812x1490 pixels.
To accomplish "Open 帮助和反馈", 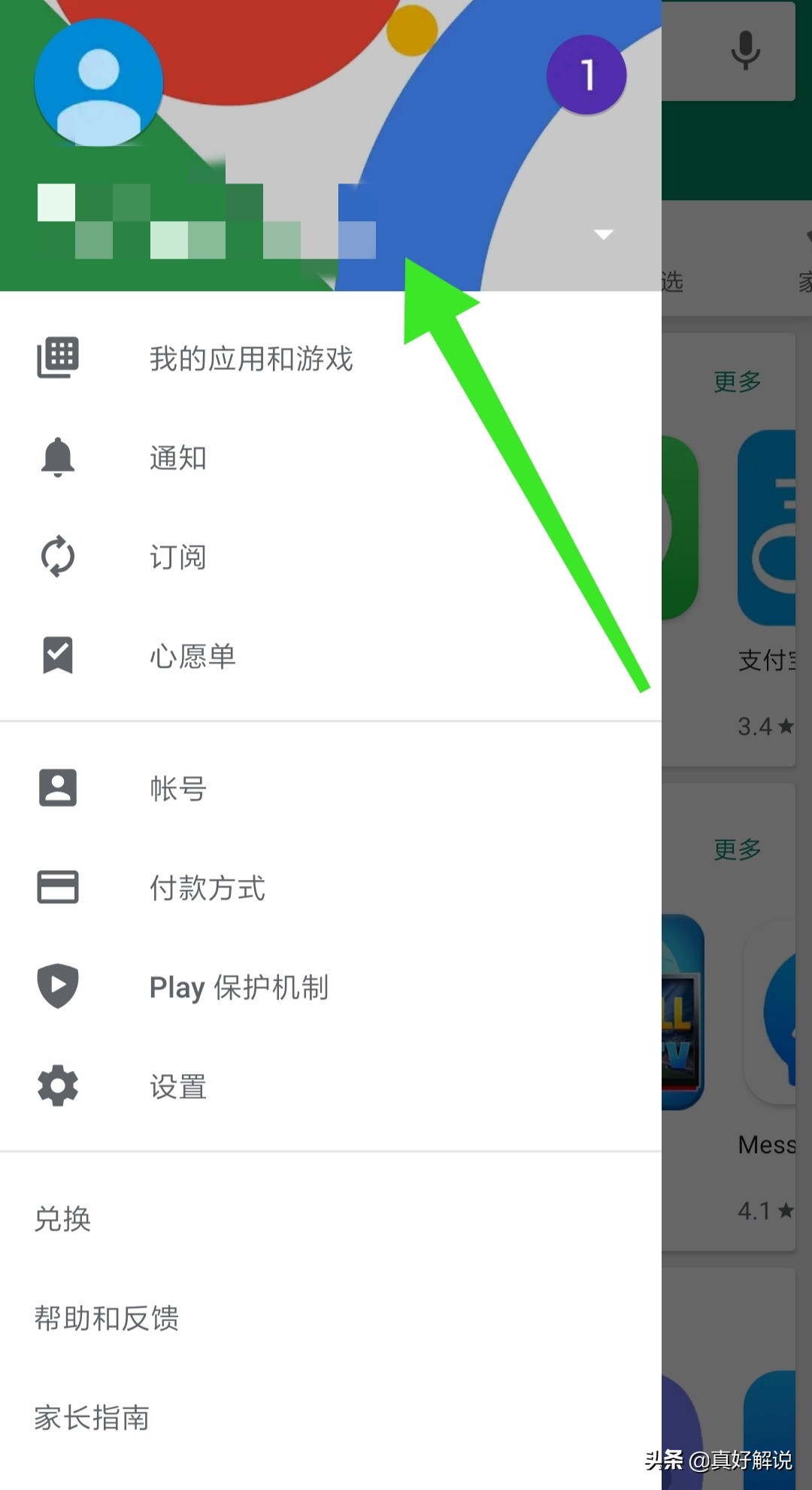I will click(x=107, y=1318).
